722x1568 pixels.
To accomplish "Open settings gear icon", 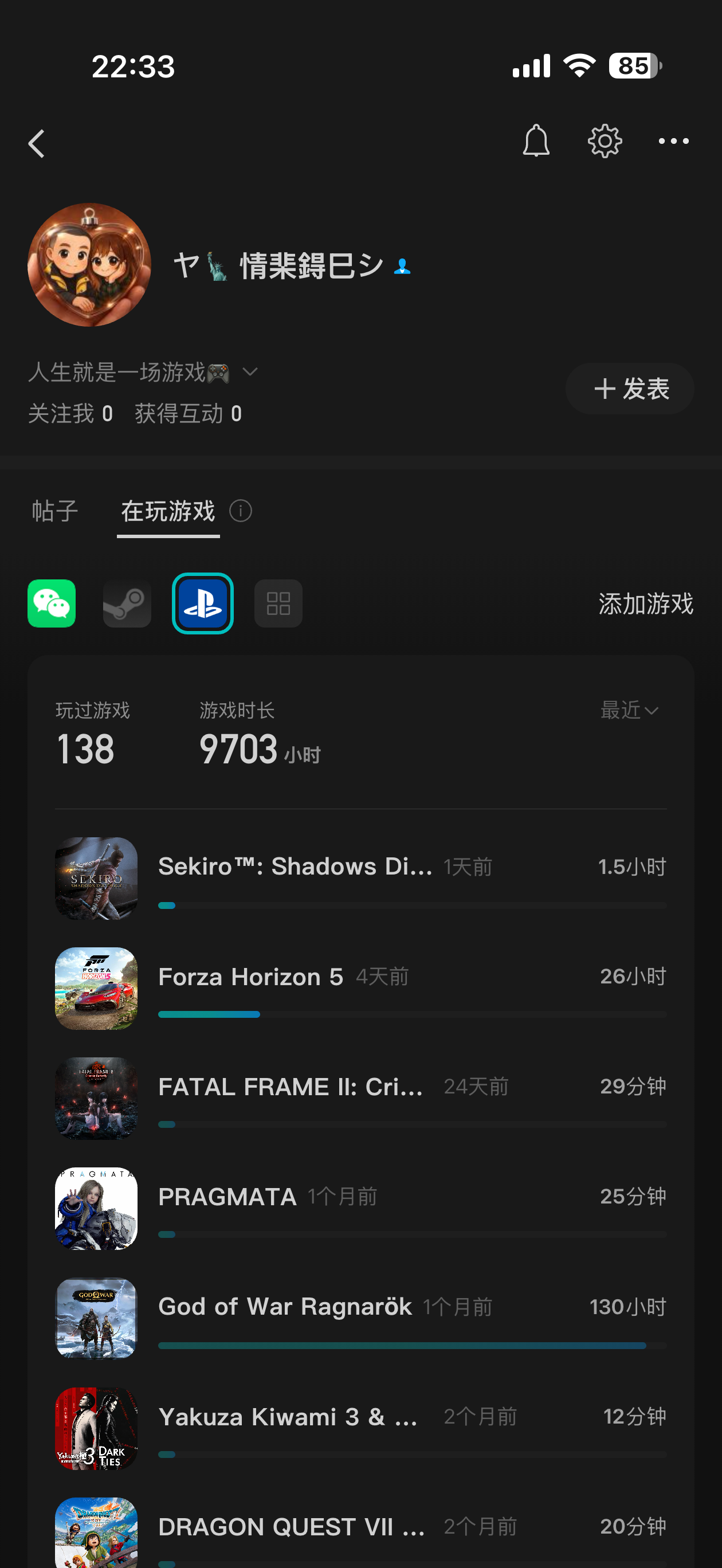I will [x=605, y=141].
